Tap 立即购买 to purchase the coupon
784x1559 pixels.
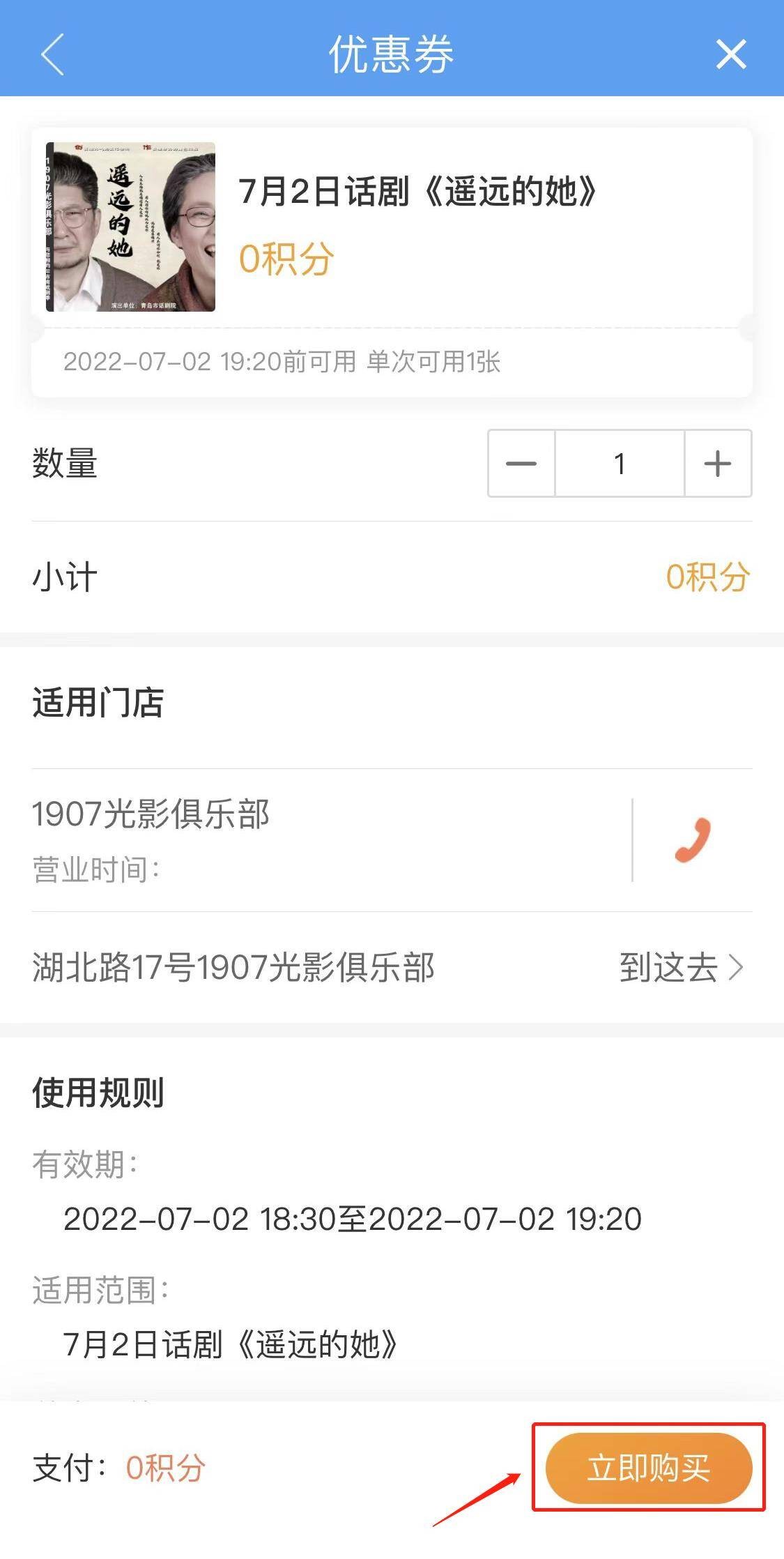(x=649, y=1468)
